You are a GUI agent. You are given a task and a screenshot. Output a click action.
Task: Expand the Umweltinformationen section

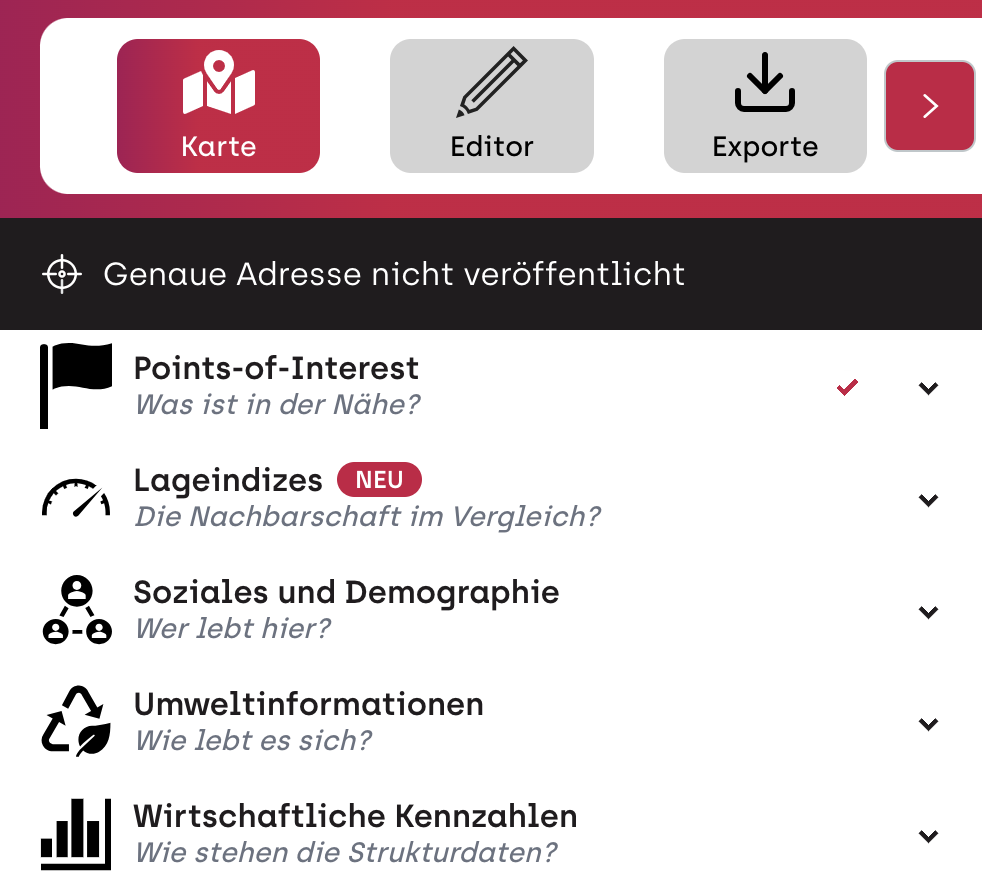(928, 724)
